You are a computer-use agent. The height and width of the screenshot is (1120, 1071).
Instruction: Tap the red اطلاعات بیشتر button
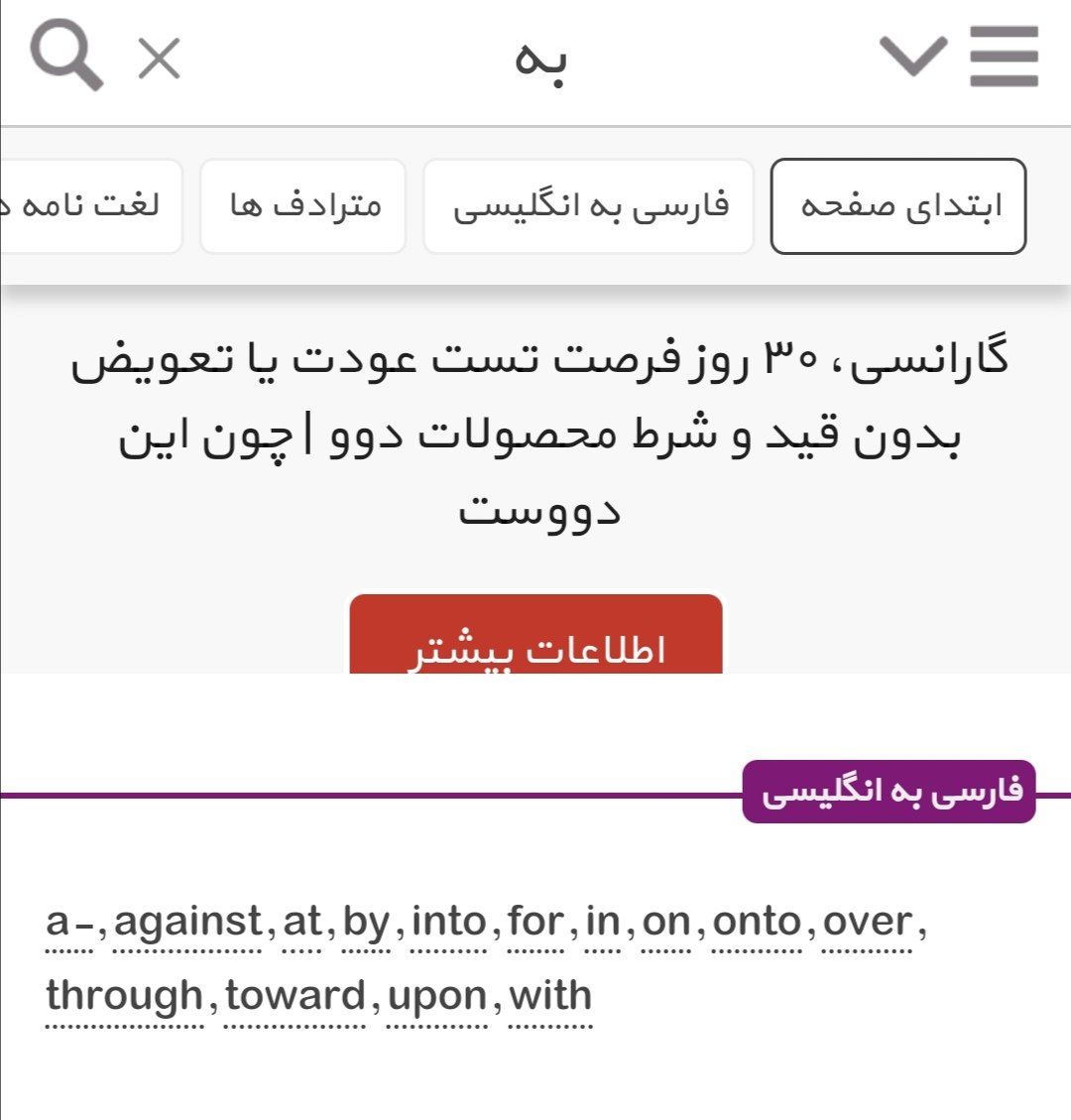535,640
